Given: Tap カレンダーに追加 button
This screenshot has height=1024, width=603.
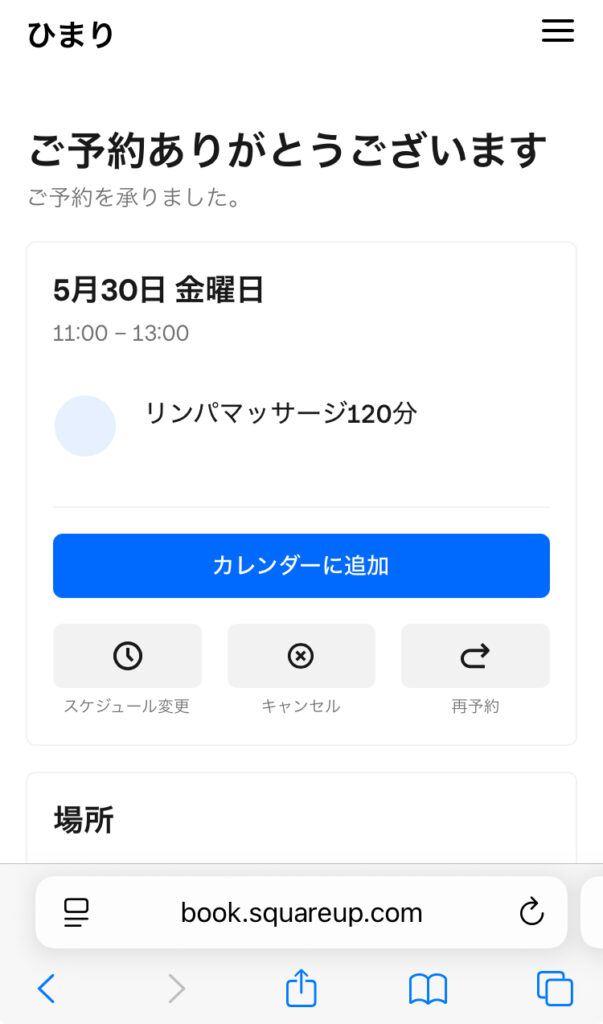Looking at the screenshot, I should [301, 566].
